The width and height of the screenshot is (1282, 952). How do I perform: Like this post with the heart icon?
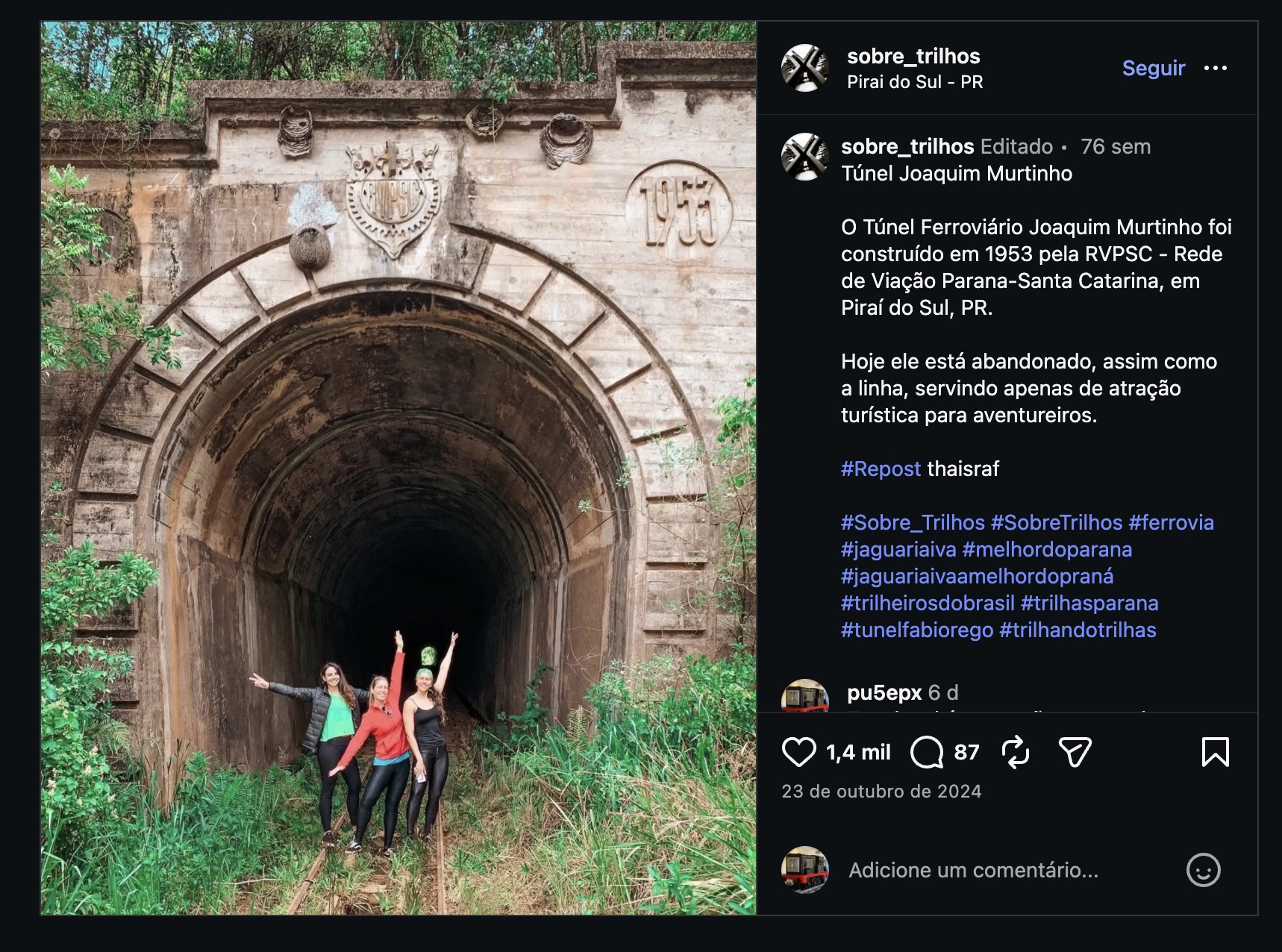click(x=798, y=751)
